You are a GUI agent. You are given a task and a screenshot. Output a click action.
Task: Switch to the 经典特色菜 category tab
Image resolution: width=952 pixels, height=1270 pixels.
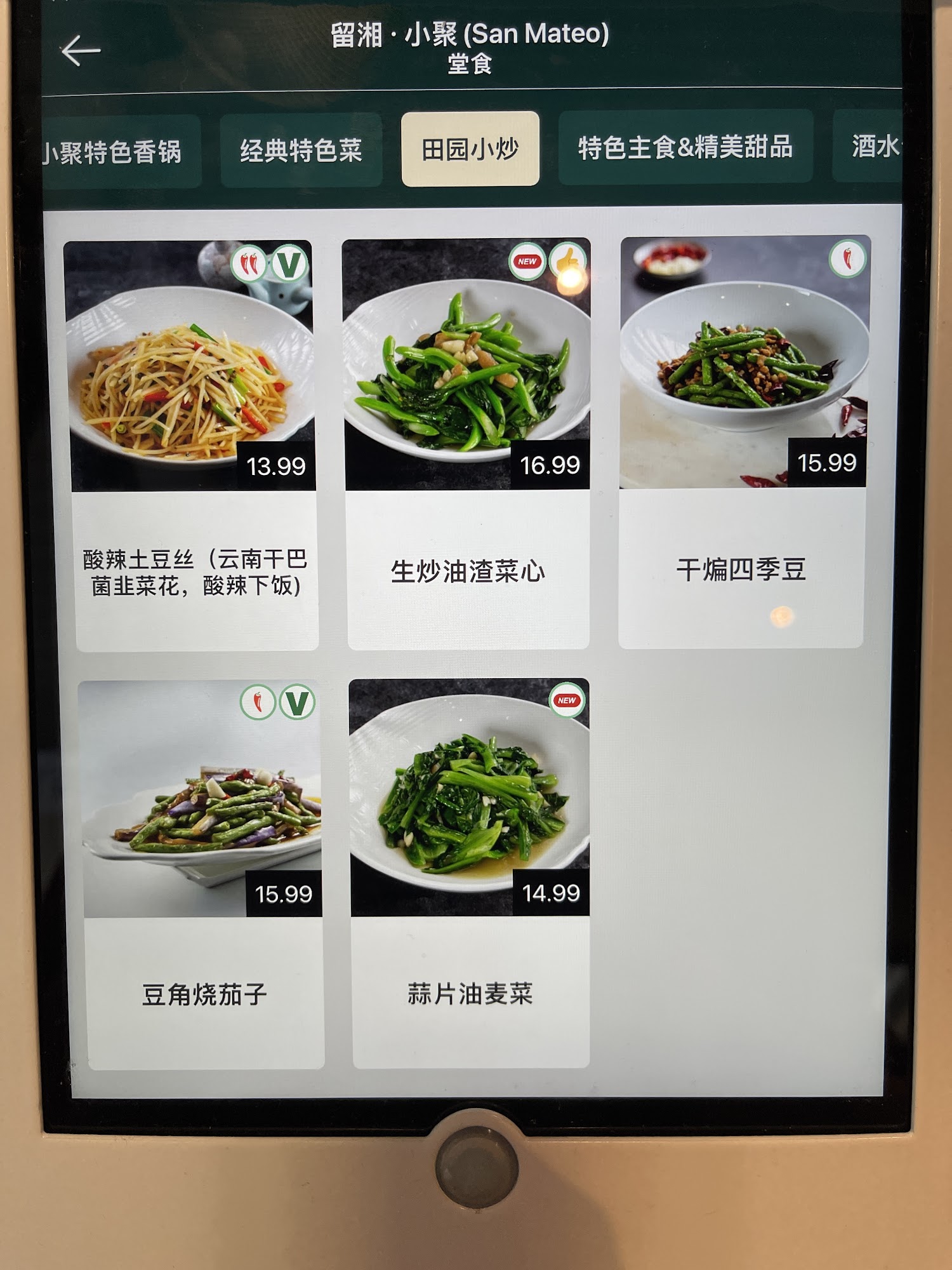301,151
